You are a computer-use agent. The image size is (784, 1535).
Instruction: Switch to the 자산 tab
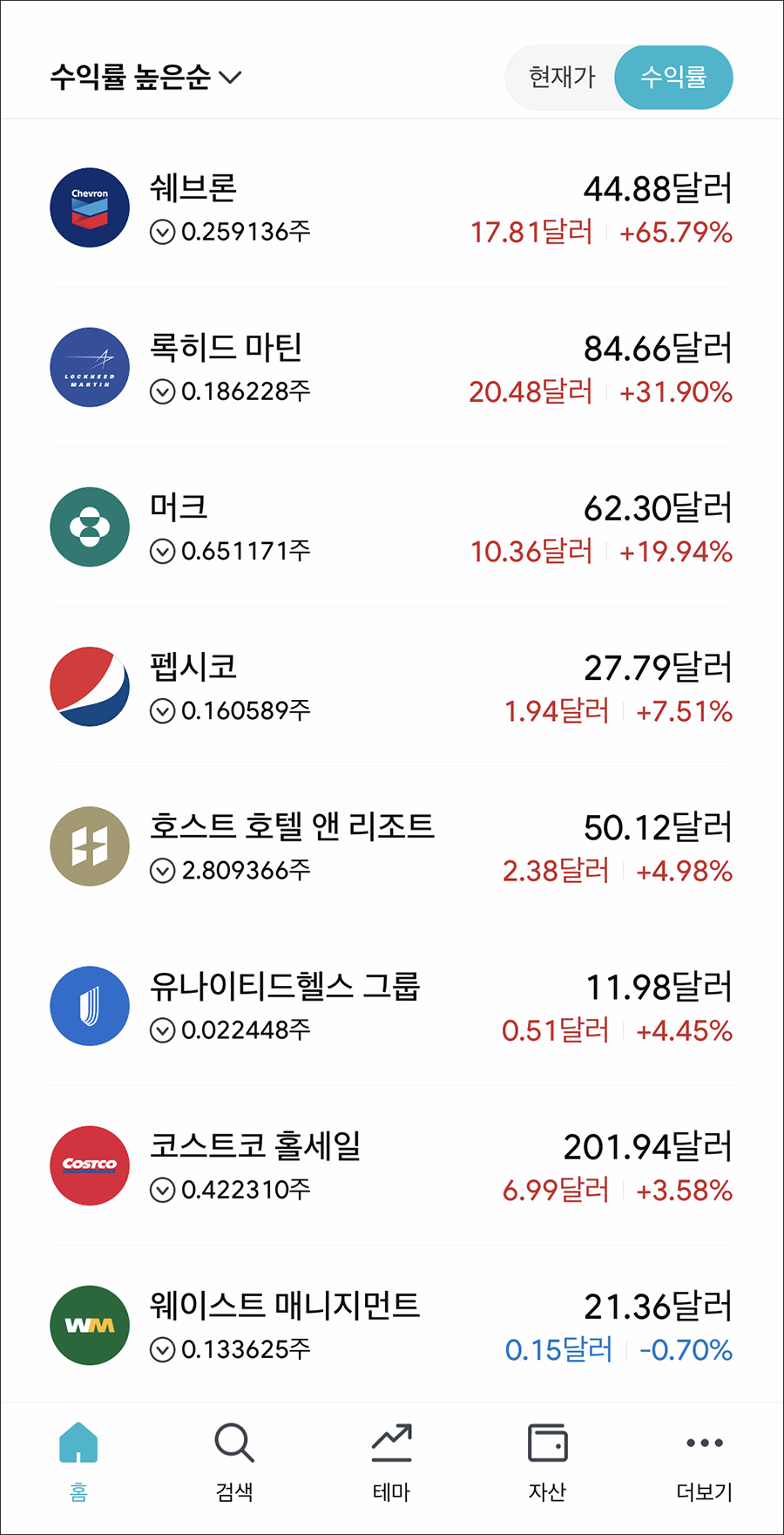548,1462
